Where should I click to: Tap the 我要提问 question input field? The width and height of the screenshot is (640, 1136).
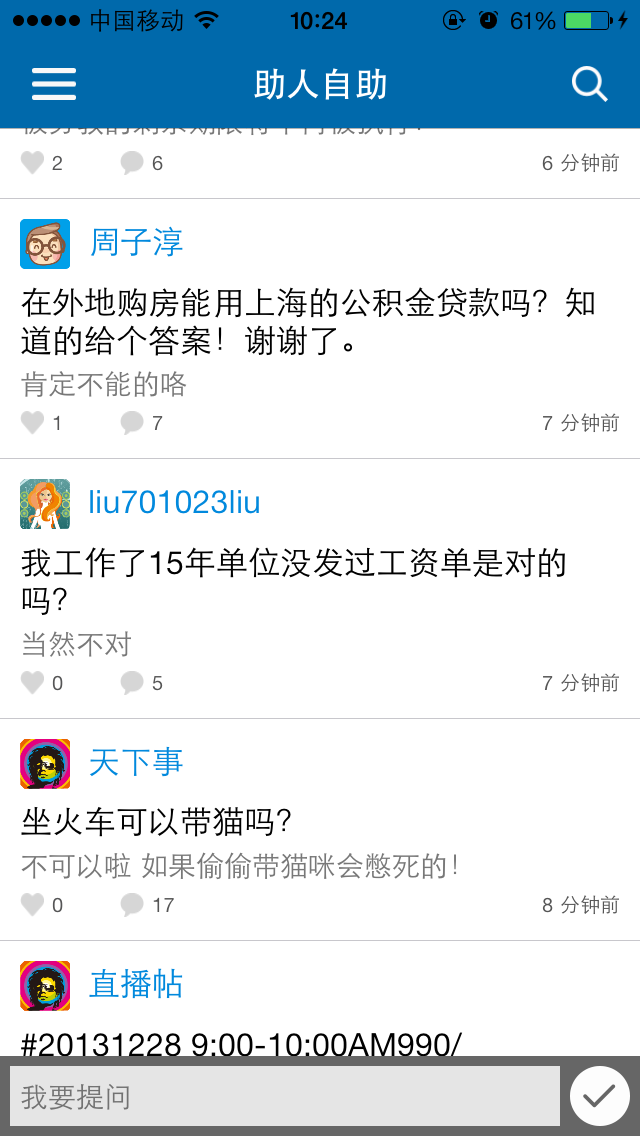(284, 1097)
